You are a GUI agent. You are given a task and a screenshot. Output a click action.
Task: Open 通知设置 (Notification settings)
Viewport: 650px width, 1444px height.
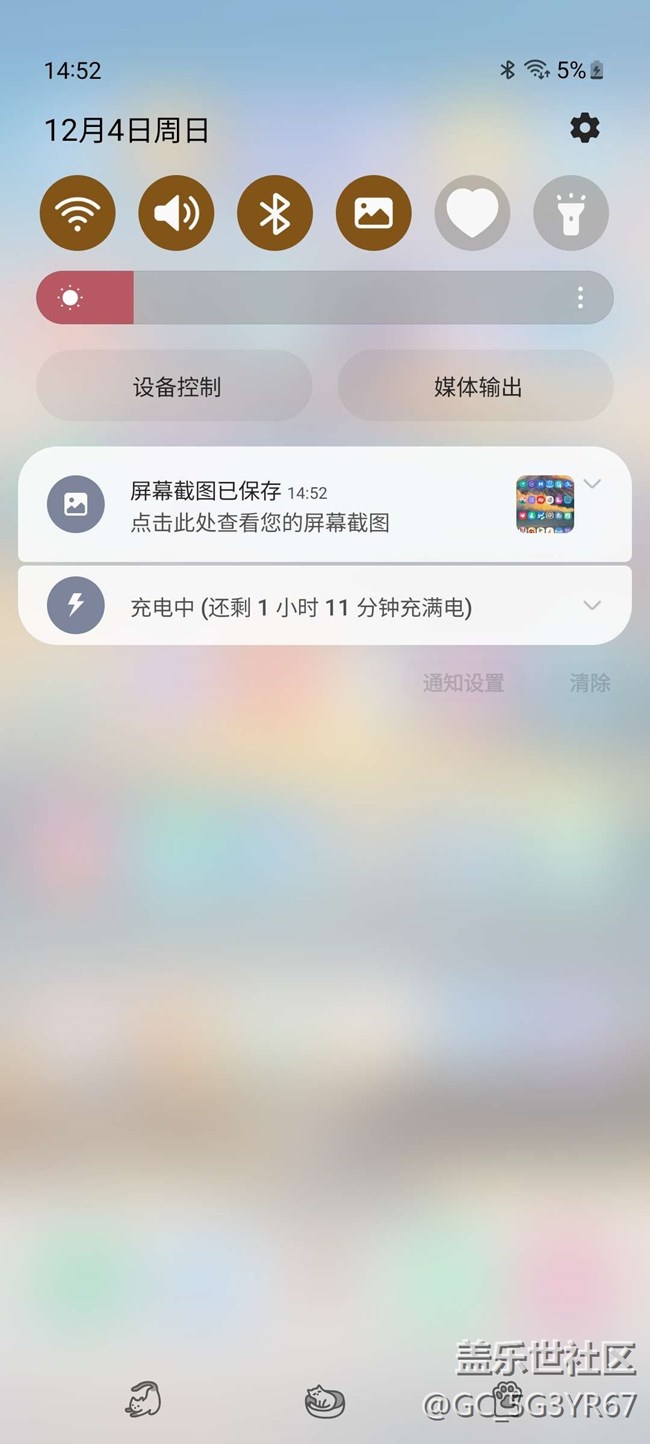pyautogui.click(x=463, y=683)
